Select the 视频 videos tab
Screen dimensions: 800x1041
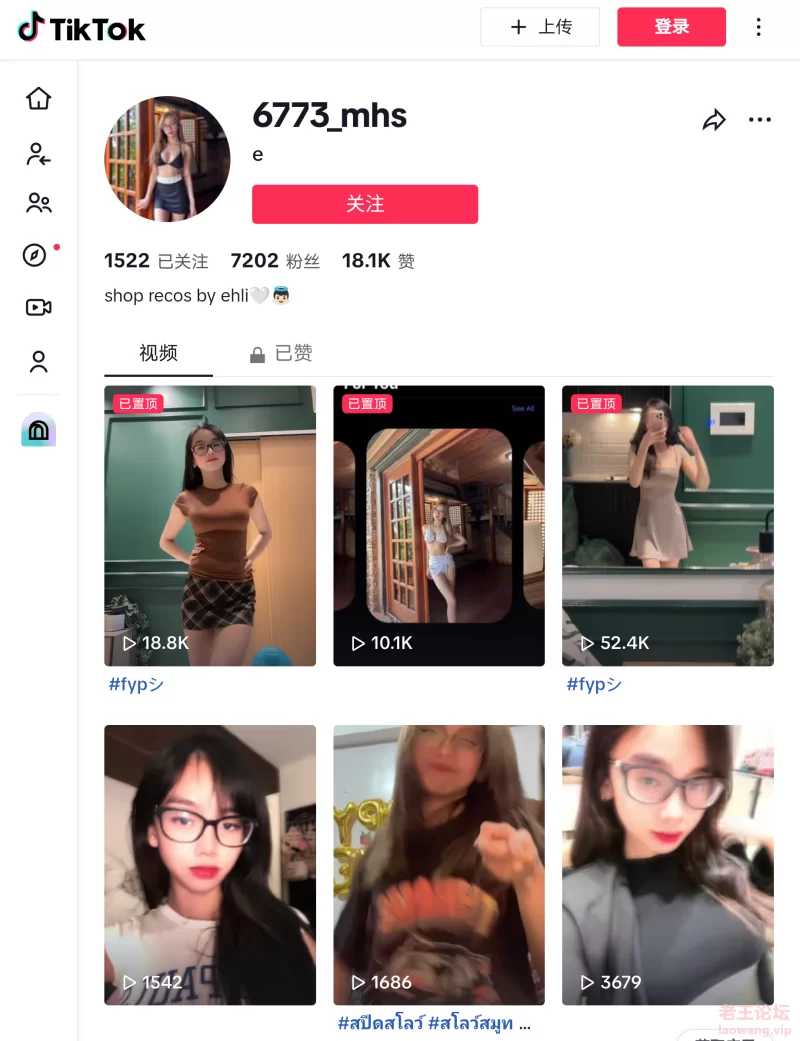[158, 353]
